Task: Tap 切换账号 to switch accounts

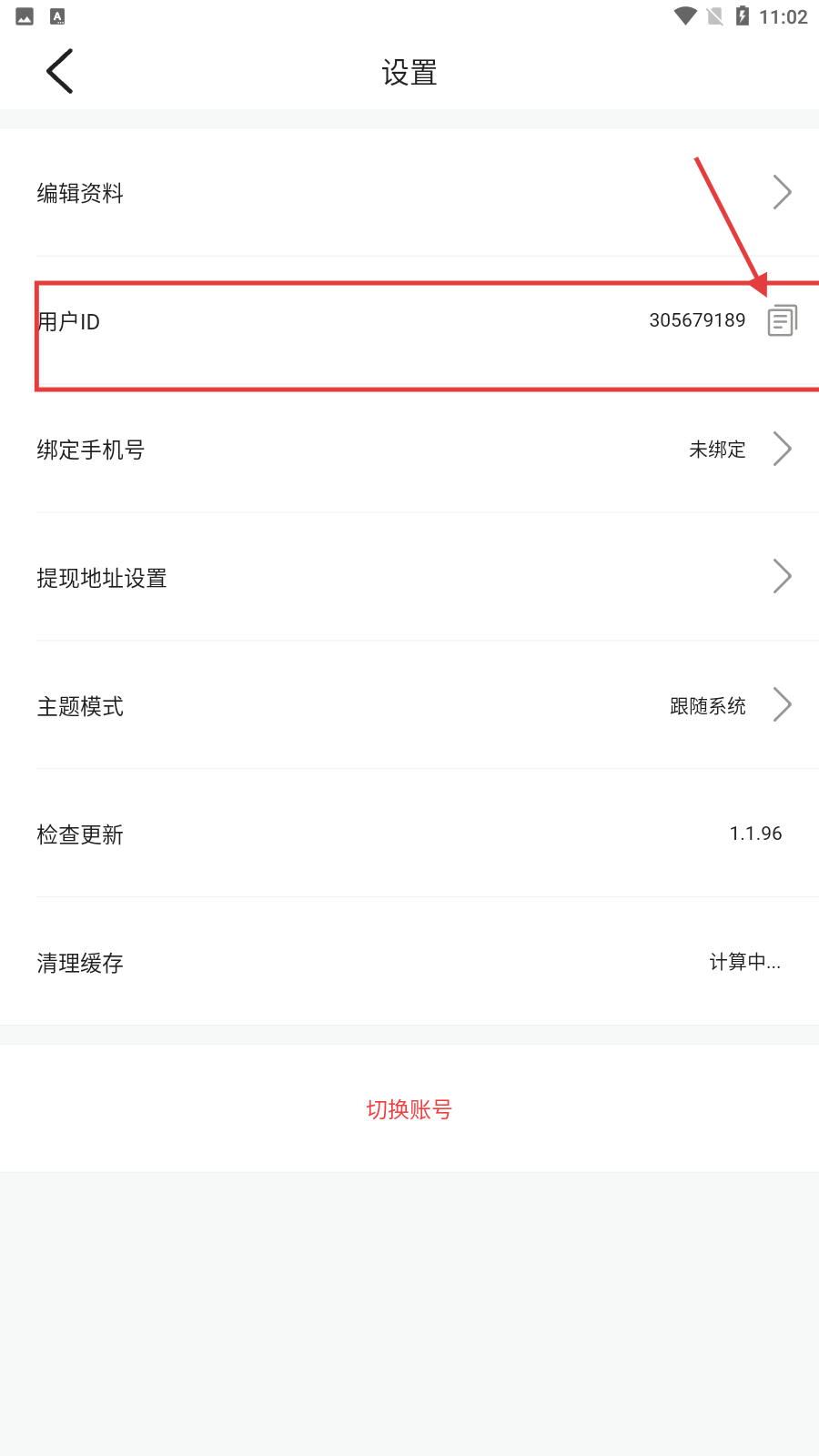Action: coord(409,1109)
